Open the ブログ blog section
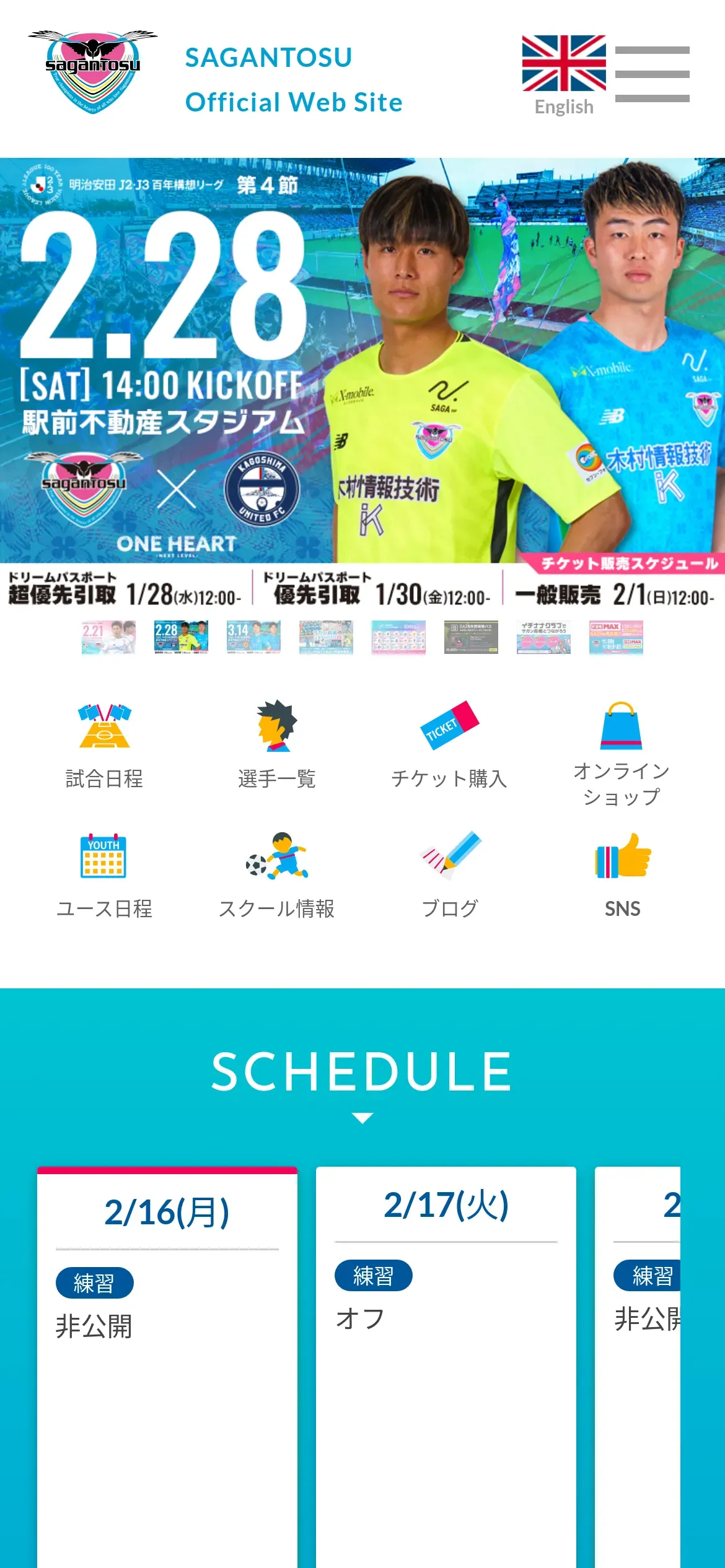 (449, 876)
